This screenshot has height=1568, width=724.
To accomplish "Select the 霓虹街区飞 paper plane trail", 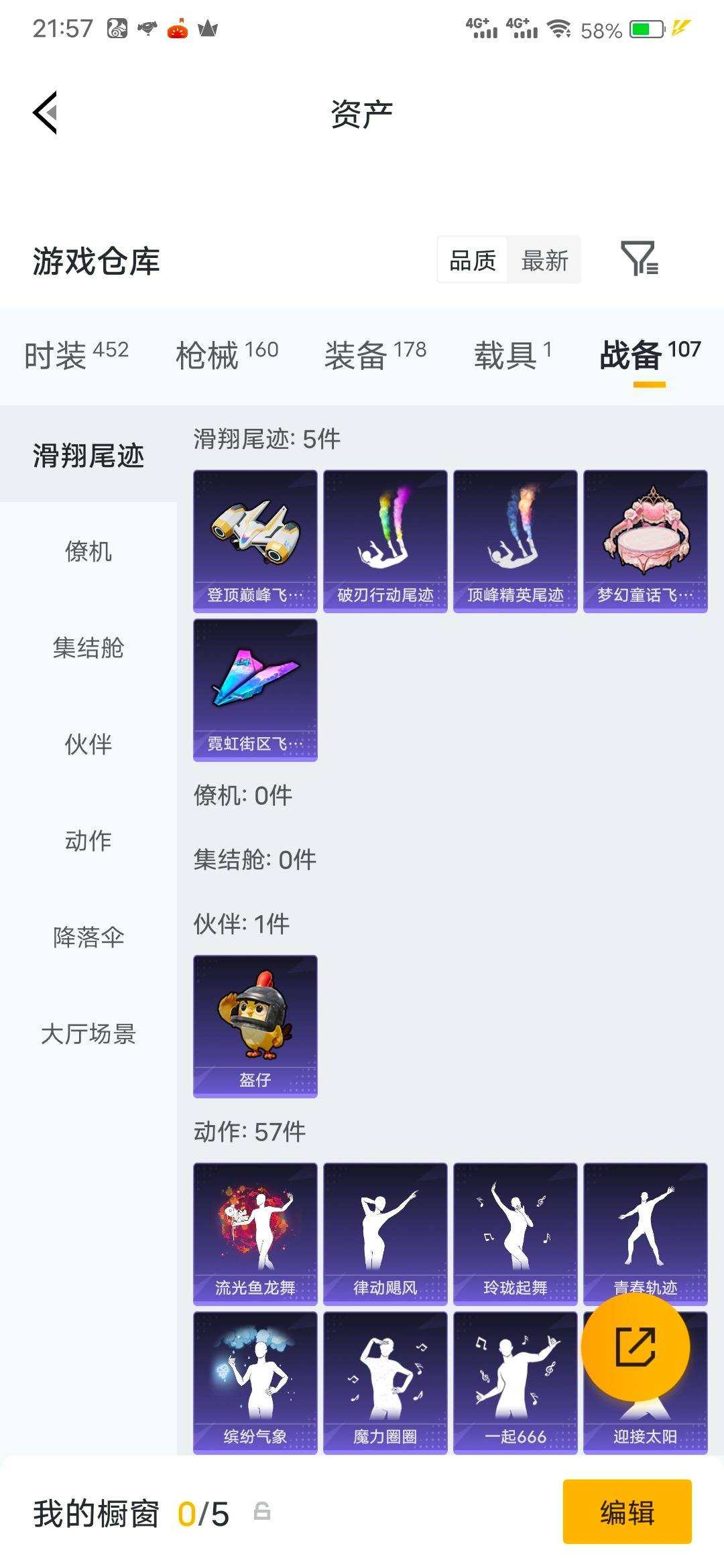I will (x=254, y=690).
